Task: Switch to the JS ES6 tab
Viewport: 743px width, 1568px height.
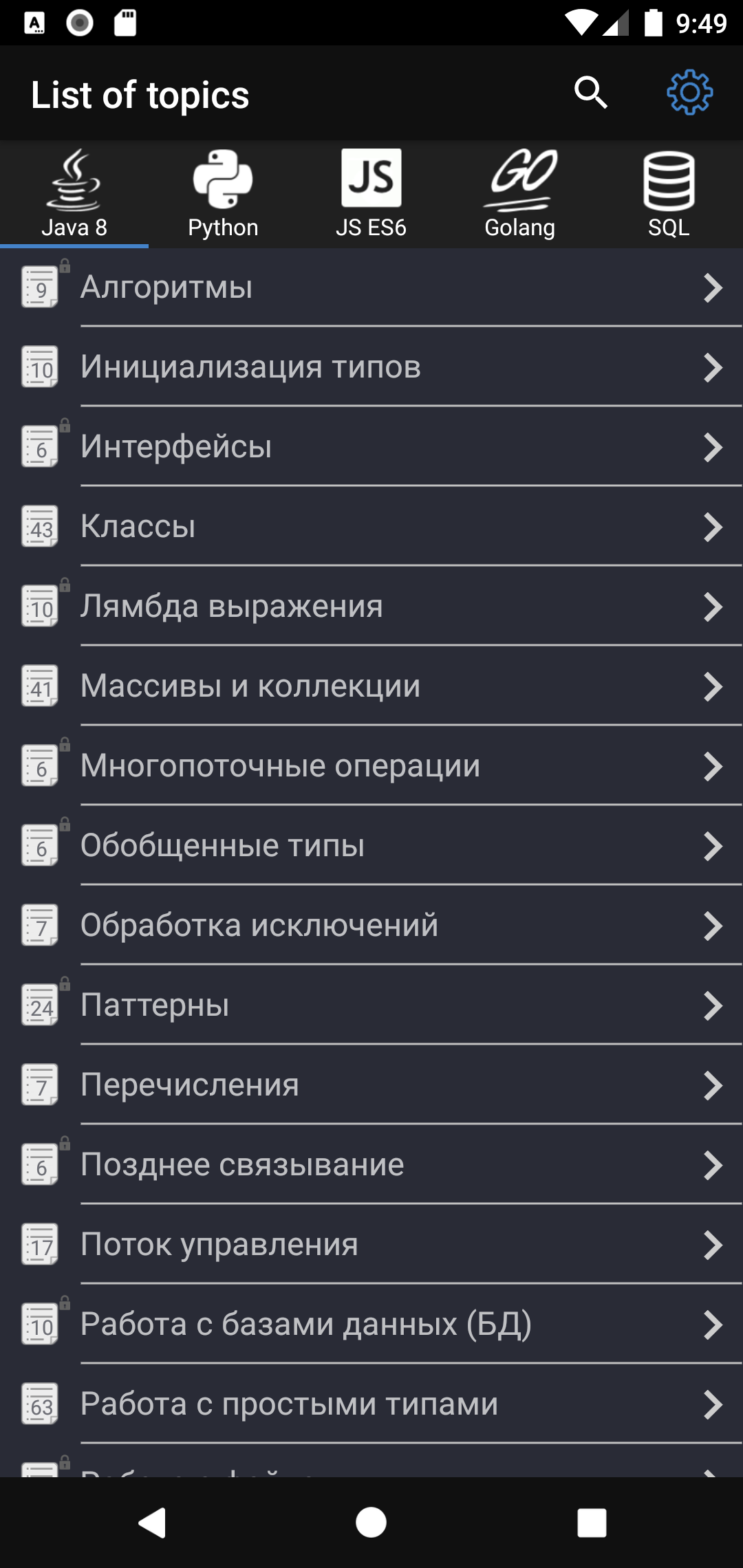Action: coord(371,194)
